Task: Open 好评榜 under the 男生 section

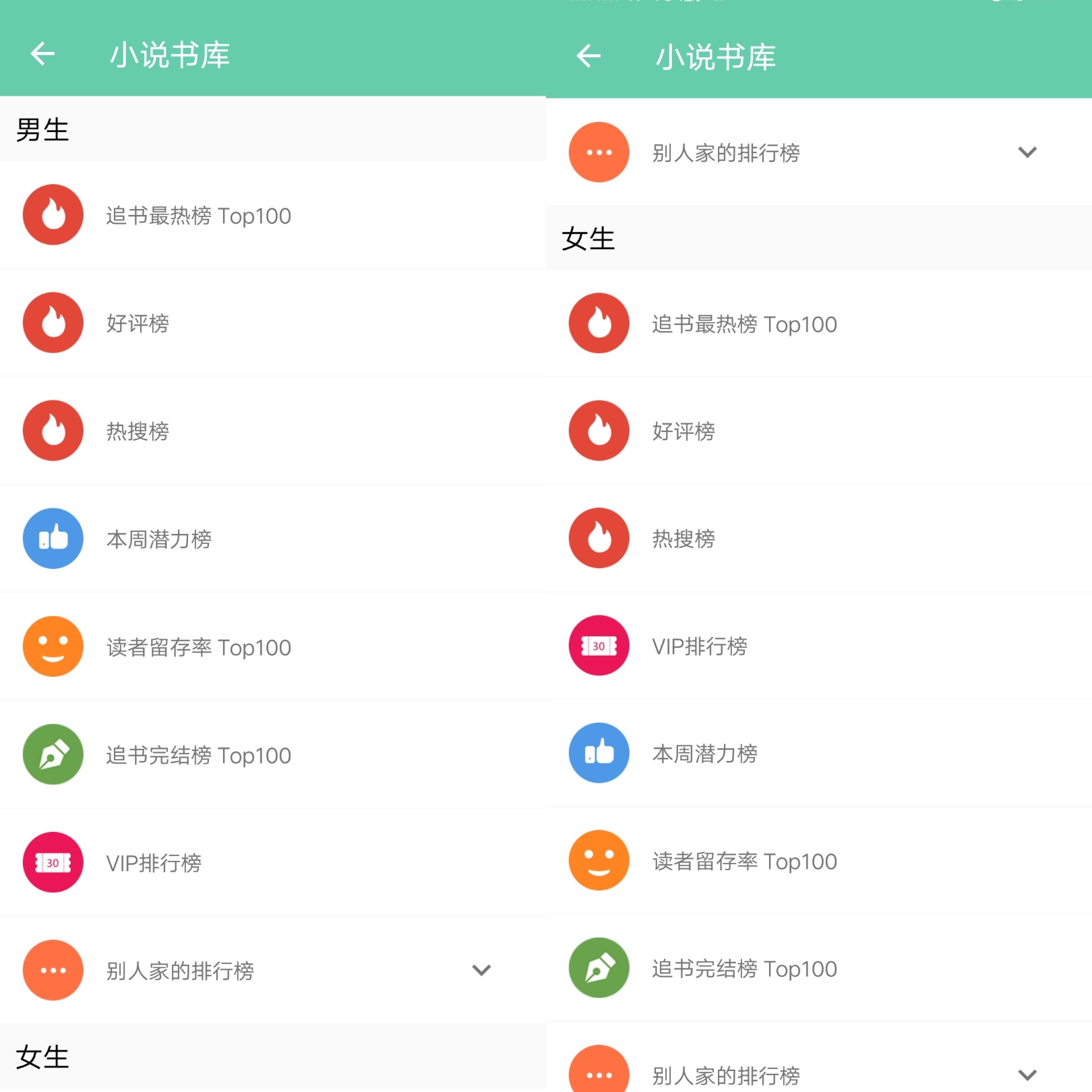Action: coord(138,324)
